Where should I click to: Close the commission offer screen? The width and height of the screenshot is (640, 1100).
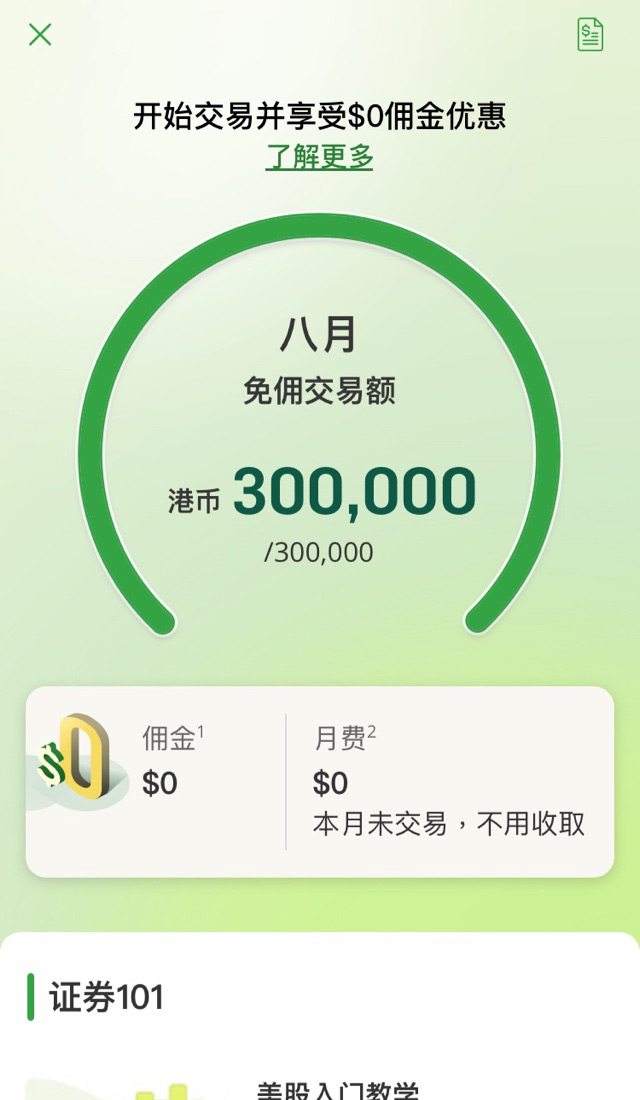[x=40, y=35]
